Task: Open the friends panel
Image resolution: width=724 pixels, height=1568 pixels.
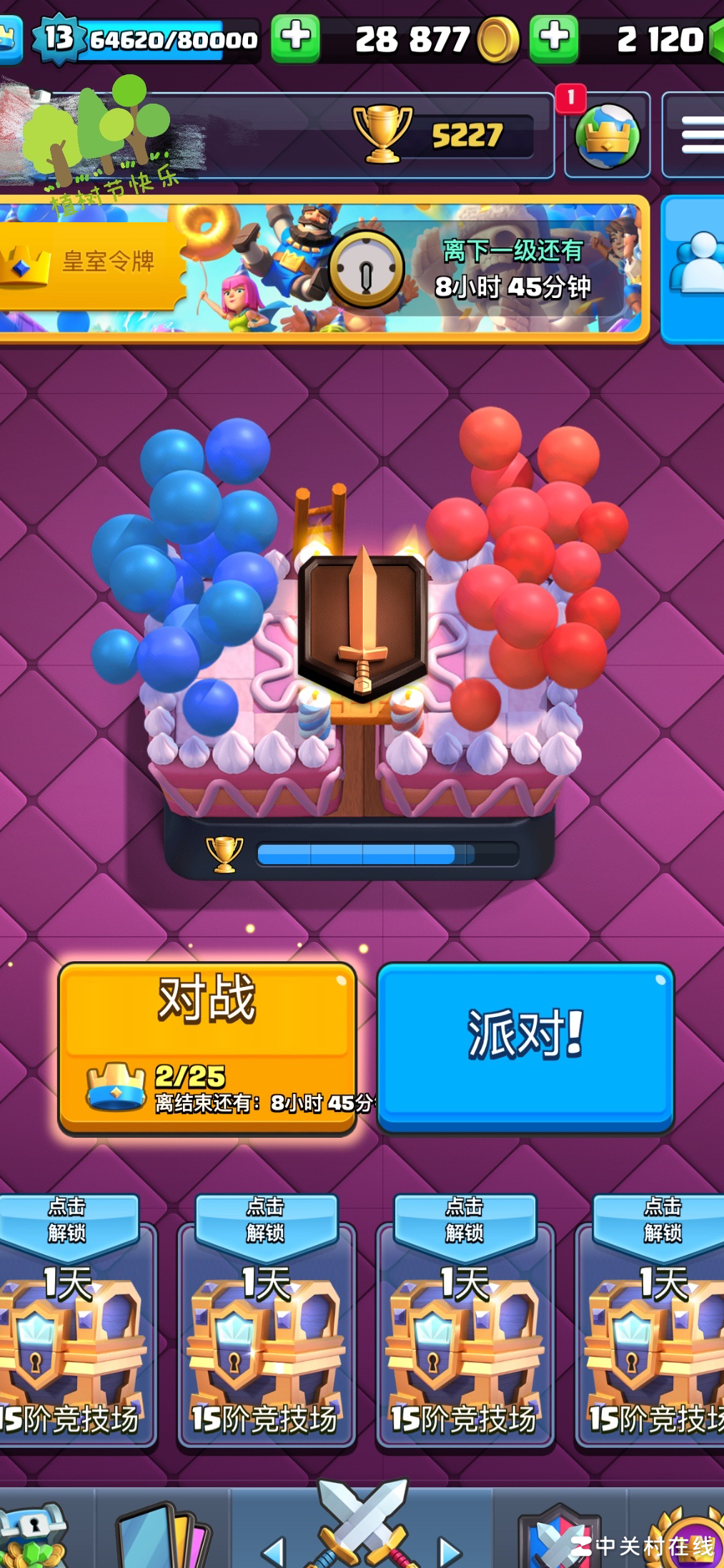Action: (695, 269)
